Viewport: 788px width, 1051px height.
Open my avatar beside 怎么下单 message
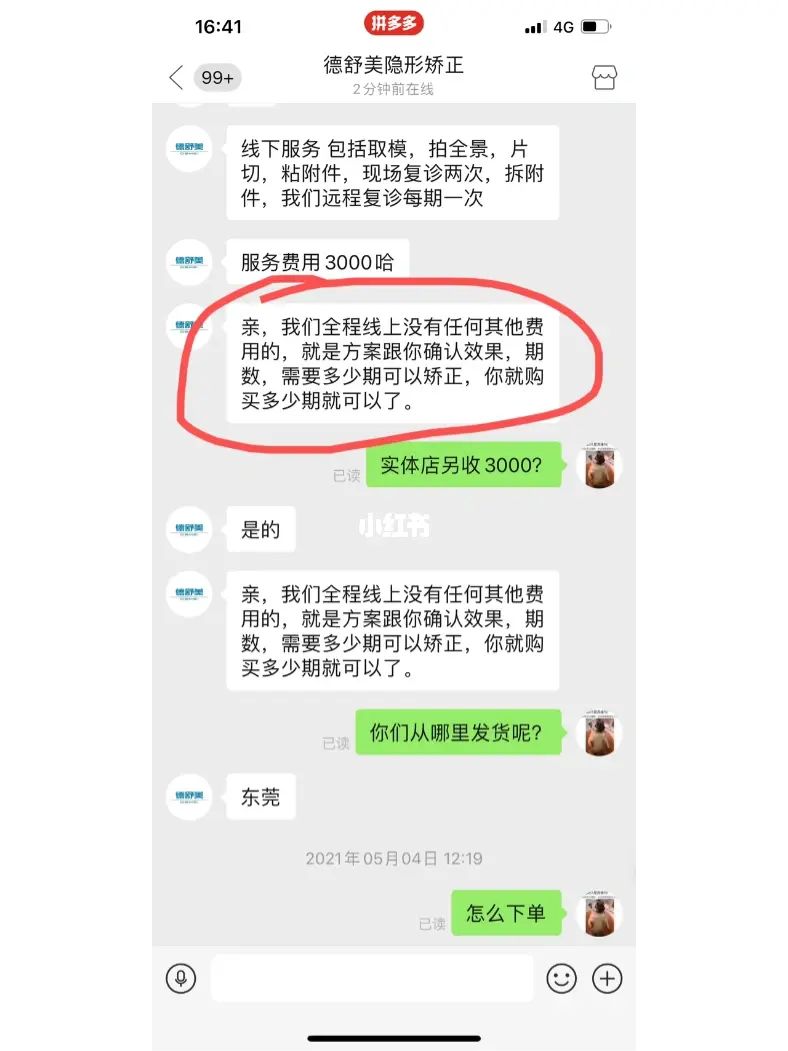603,915
